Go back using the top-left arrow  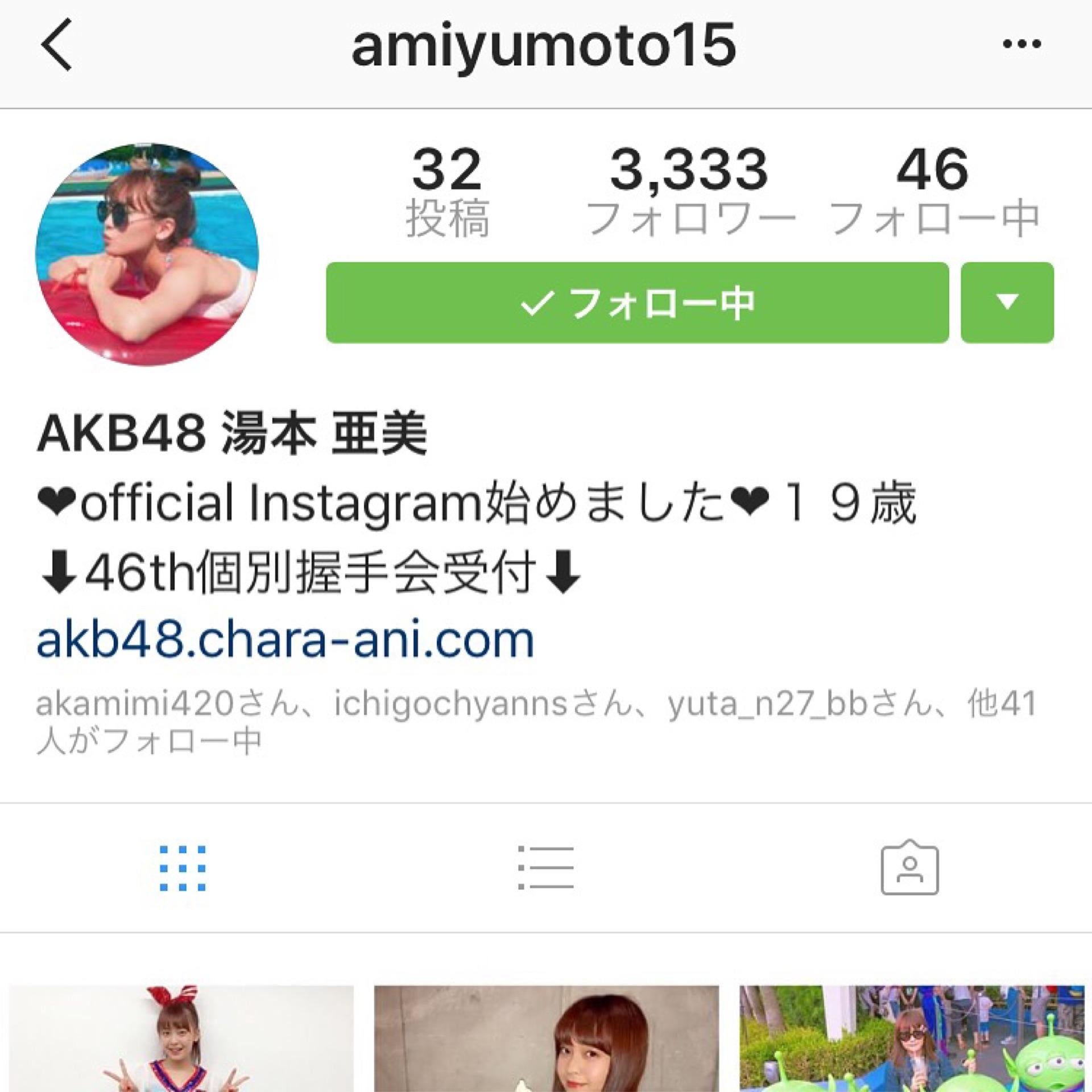57,44
